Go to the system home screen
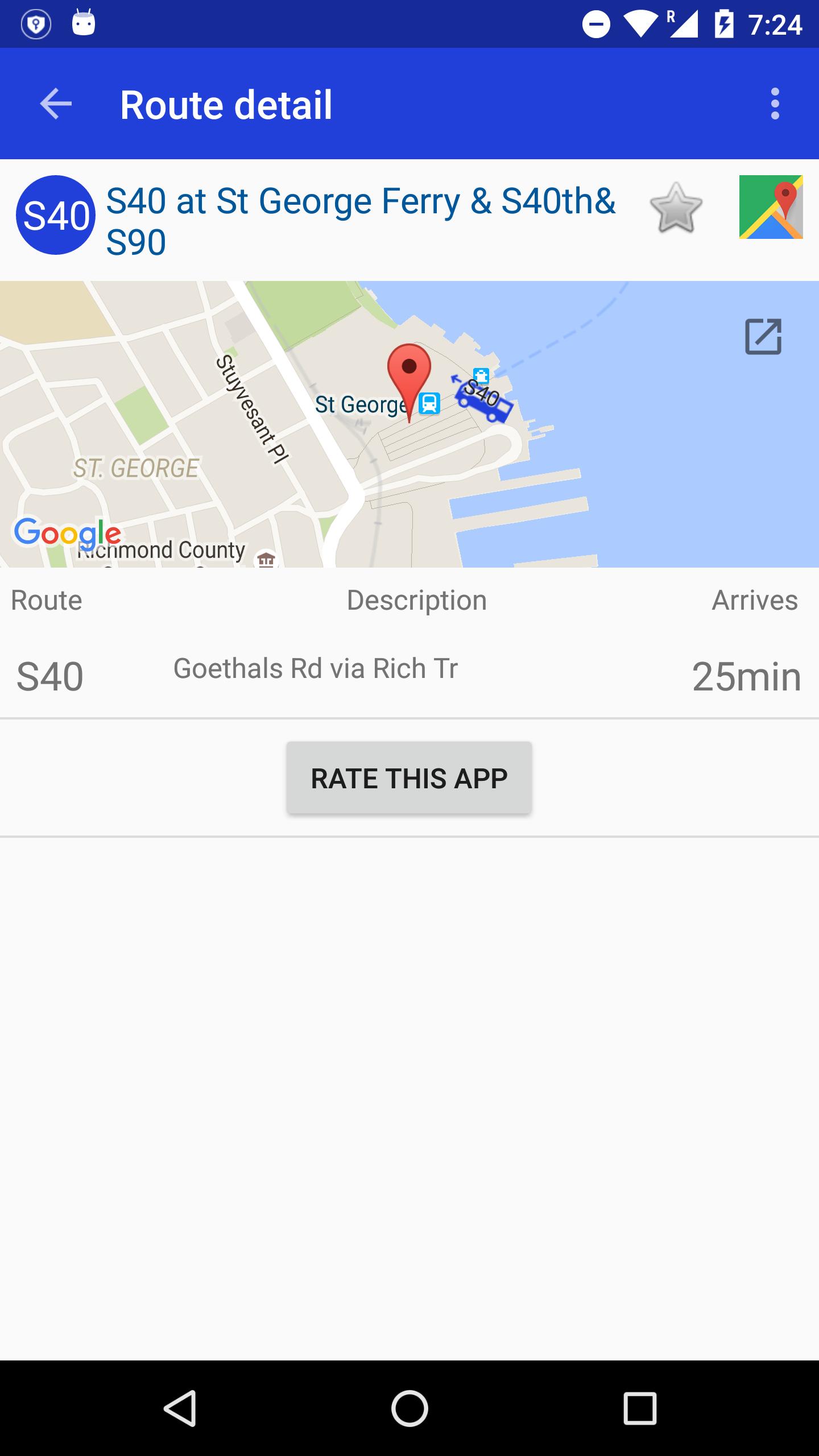The width and height of the screenshot is (819, 1456). point(409,1408)
